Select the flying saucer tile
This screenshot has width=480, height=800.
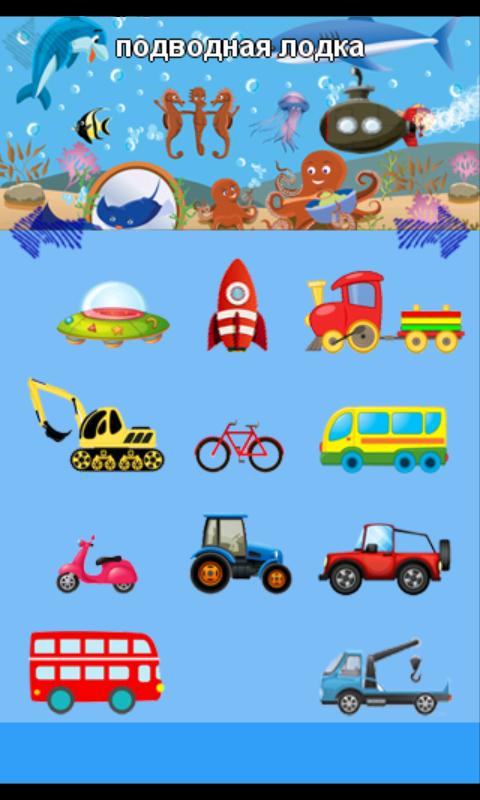pyautogui.click(x=113, y=314)
